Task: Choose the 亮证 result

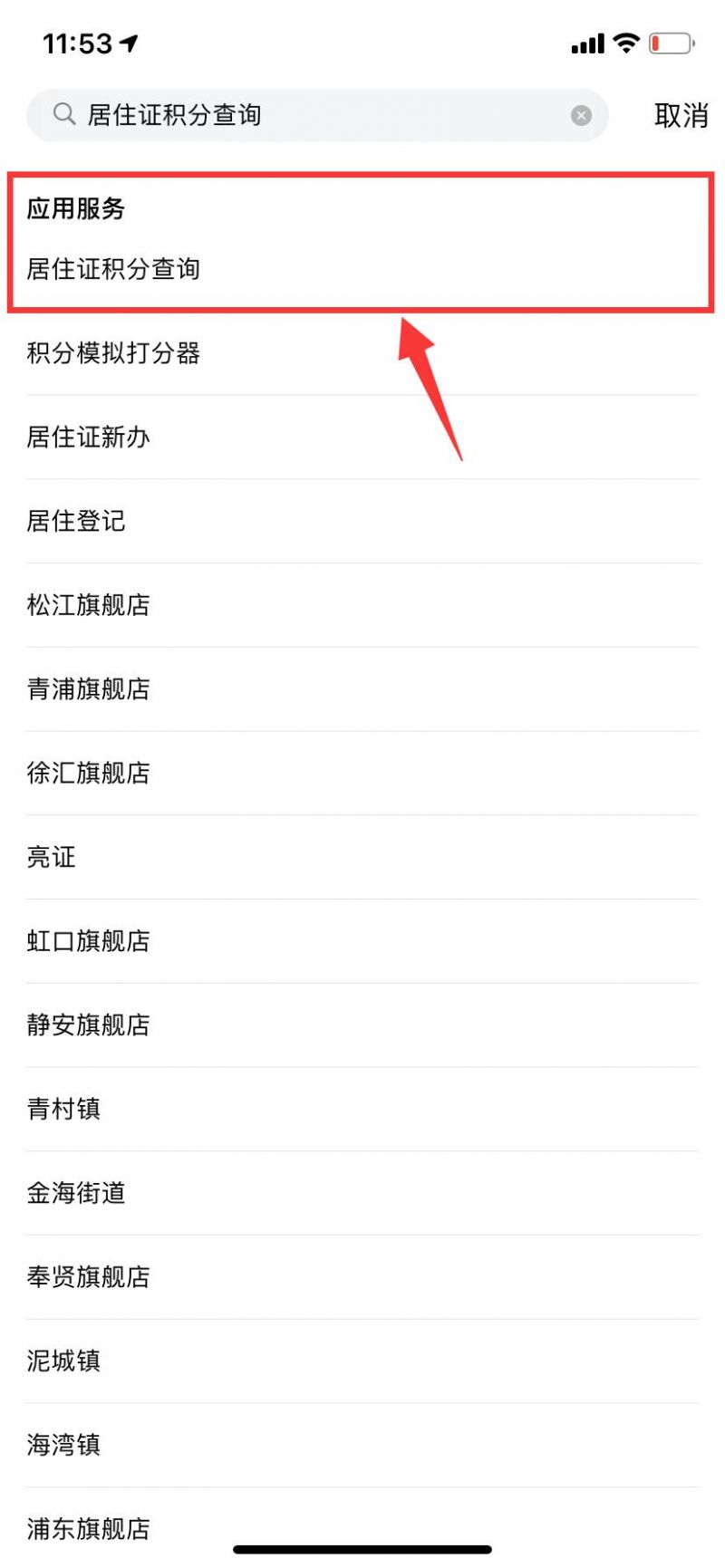Action: [362, 857]
